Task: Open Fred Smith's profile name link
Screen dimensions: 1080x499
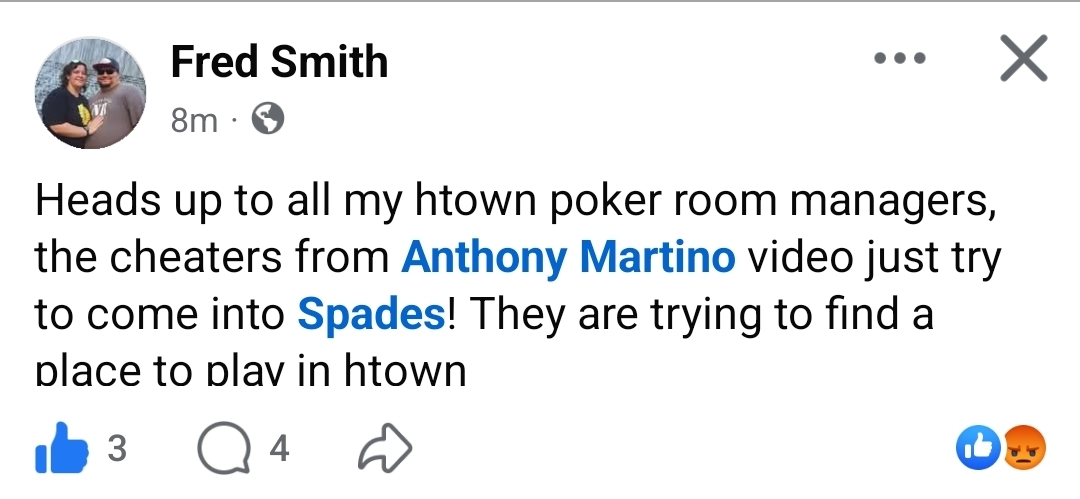Action: click(279, 62)
